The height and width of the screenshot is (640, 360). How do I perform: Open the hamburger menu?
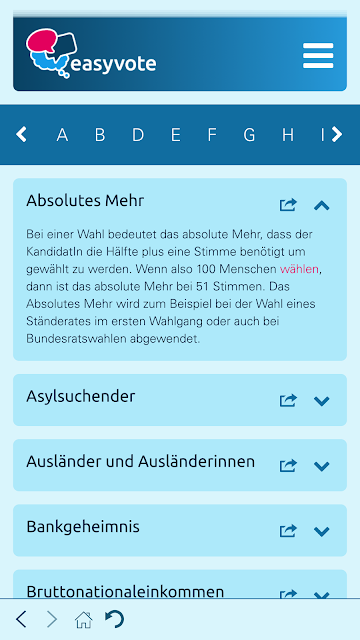318,56
